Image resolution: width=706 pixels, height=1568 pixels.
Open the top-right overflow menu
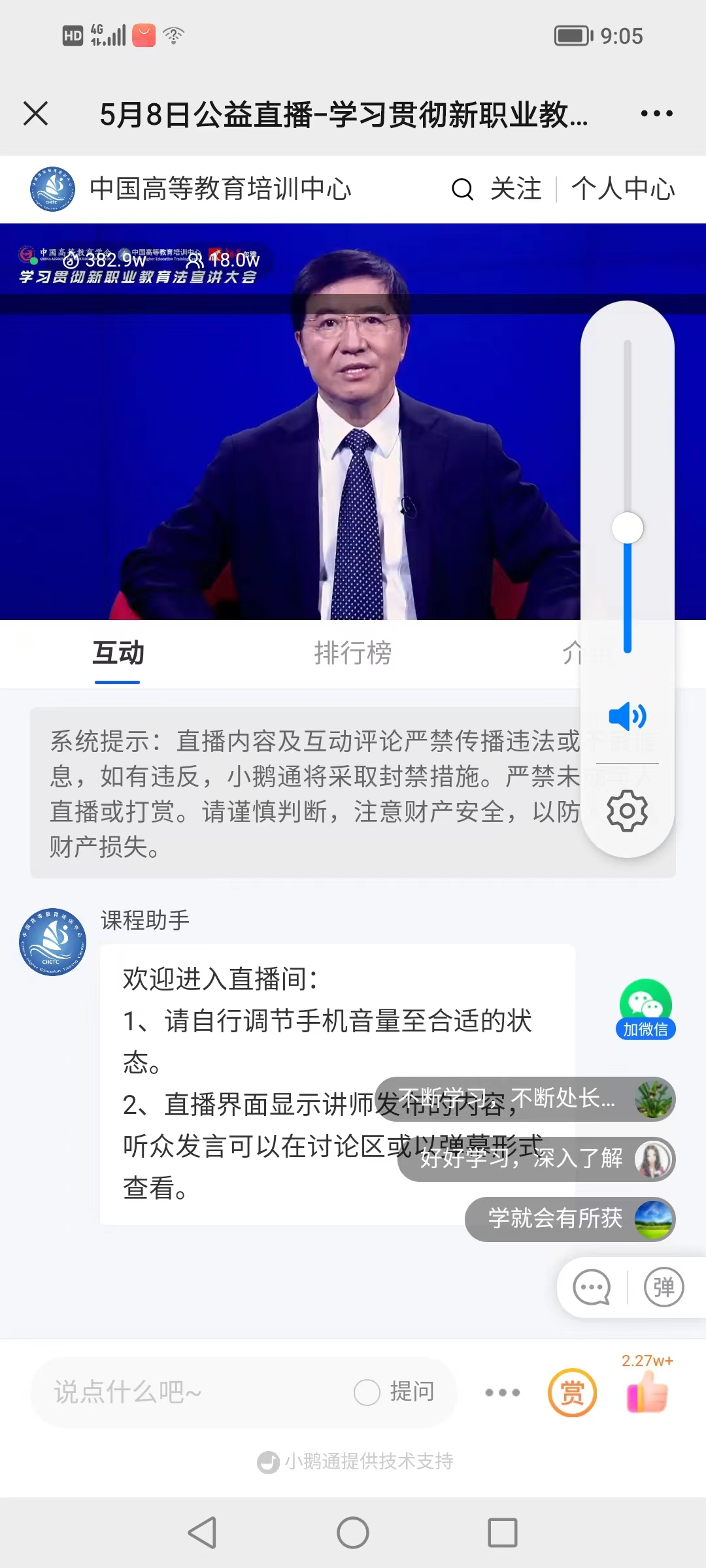656,114
